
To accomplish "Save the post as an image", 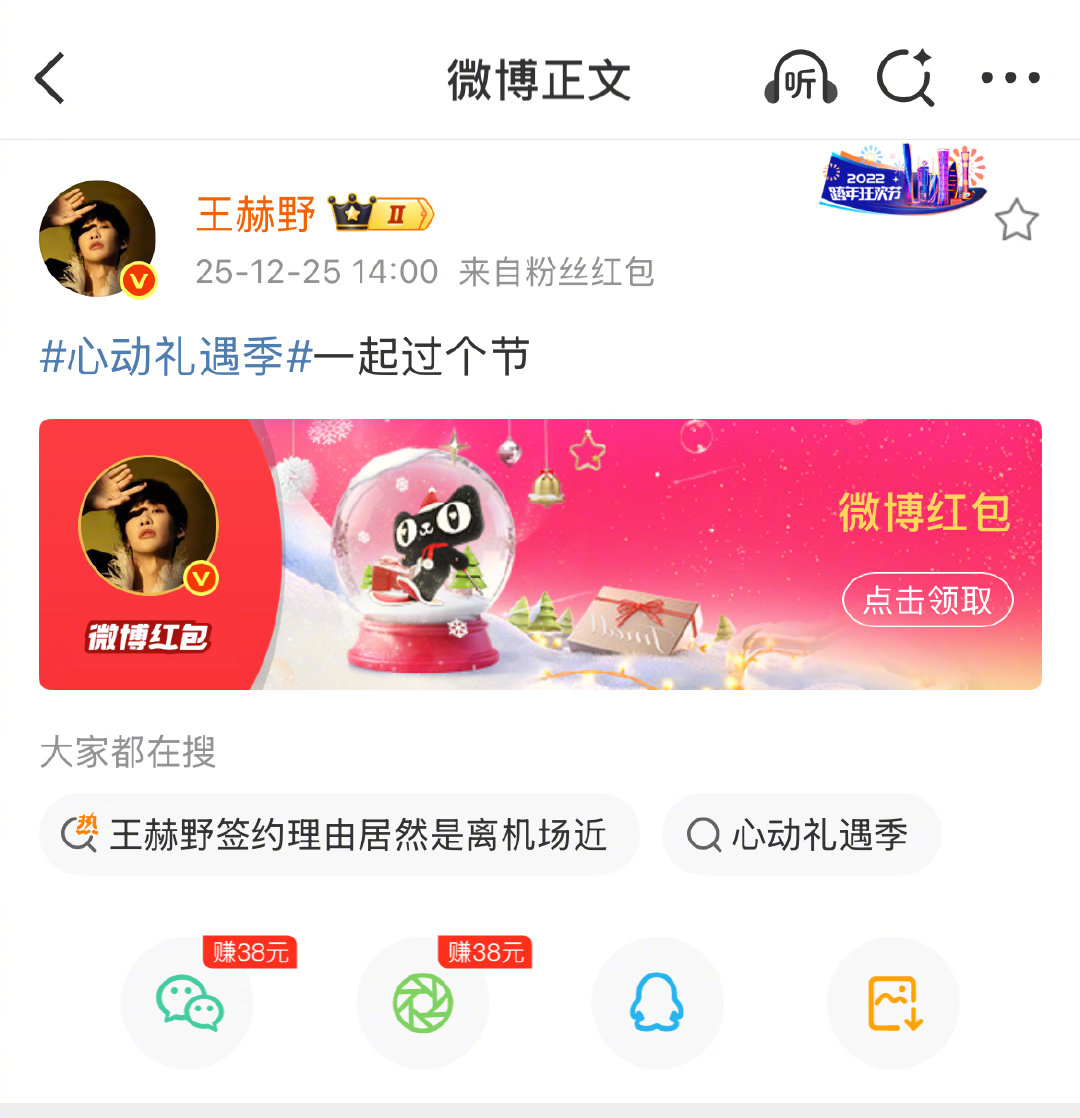I will point(892,1002).
